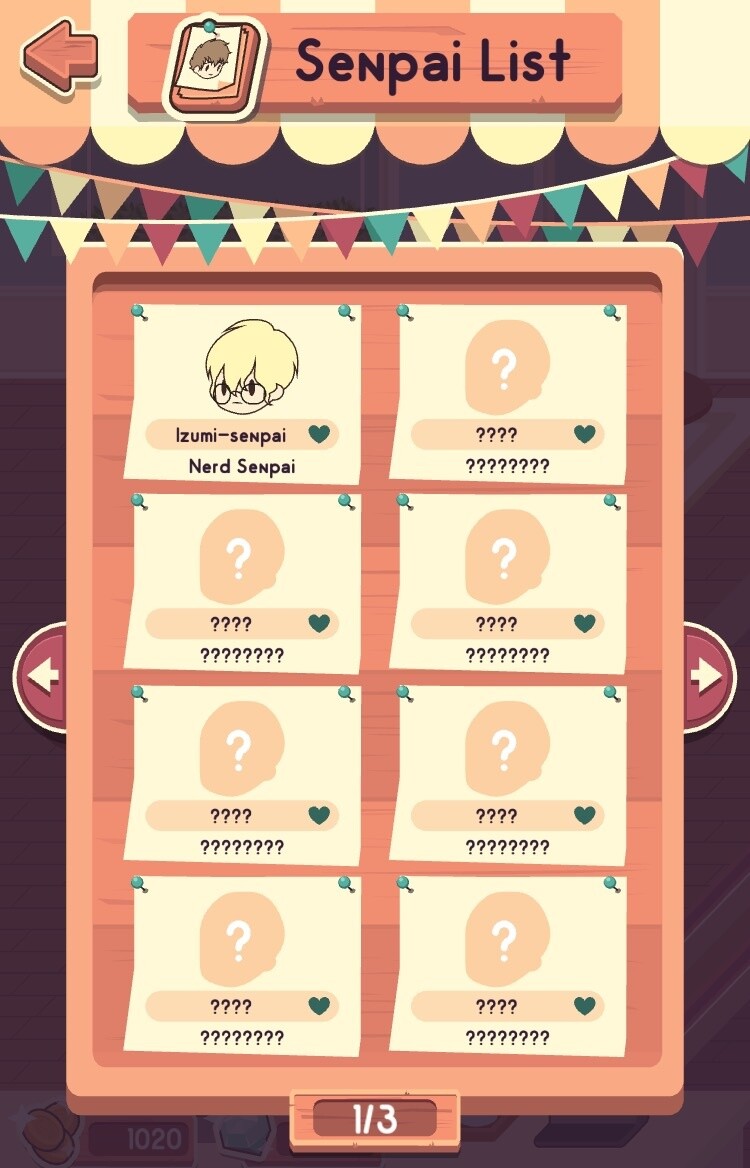The image size is (750, 1168).
Task: Tap the heart on the second-row right card
Action: [x=583, y=622]
